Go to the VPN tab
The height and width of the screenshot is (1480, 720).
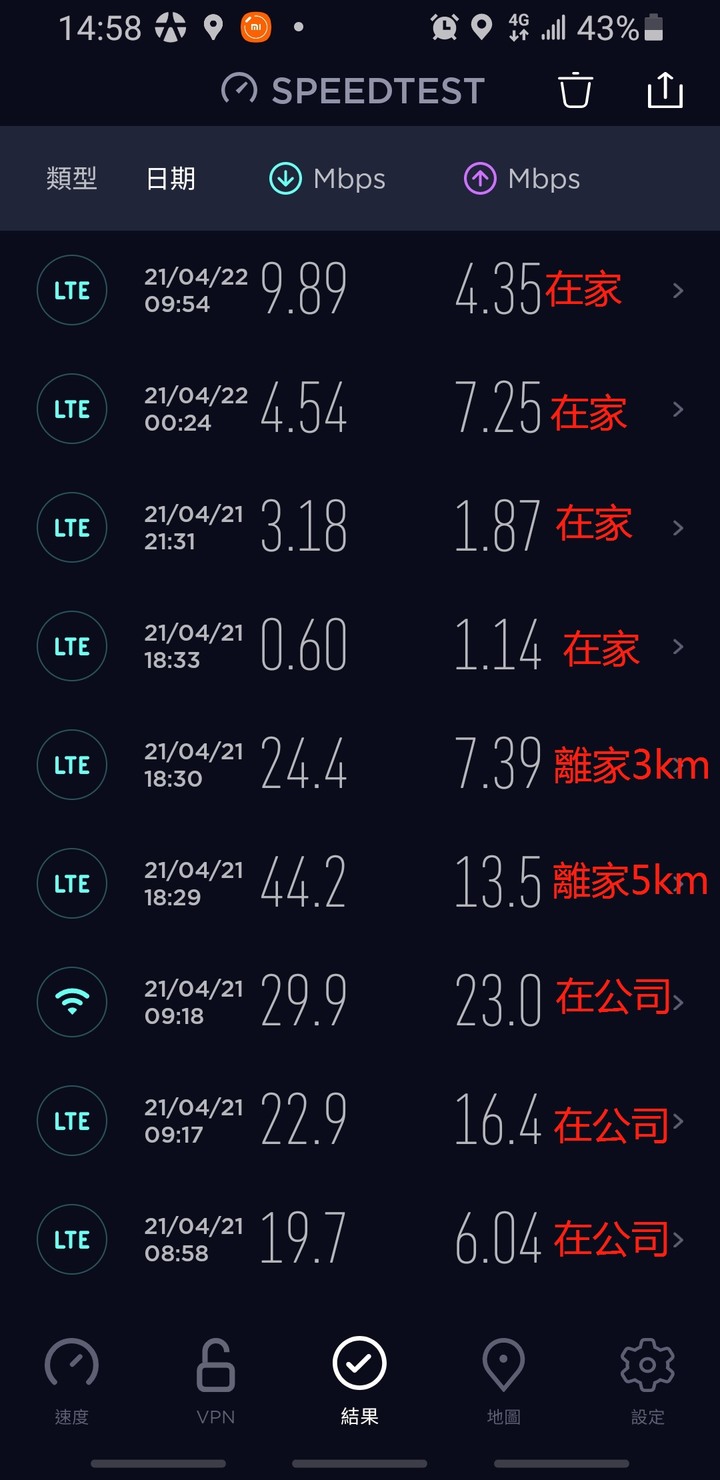click(x=216, y=1381)
